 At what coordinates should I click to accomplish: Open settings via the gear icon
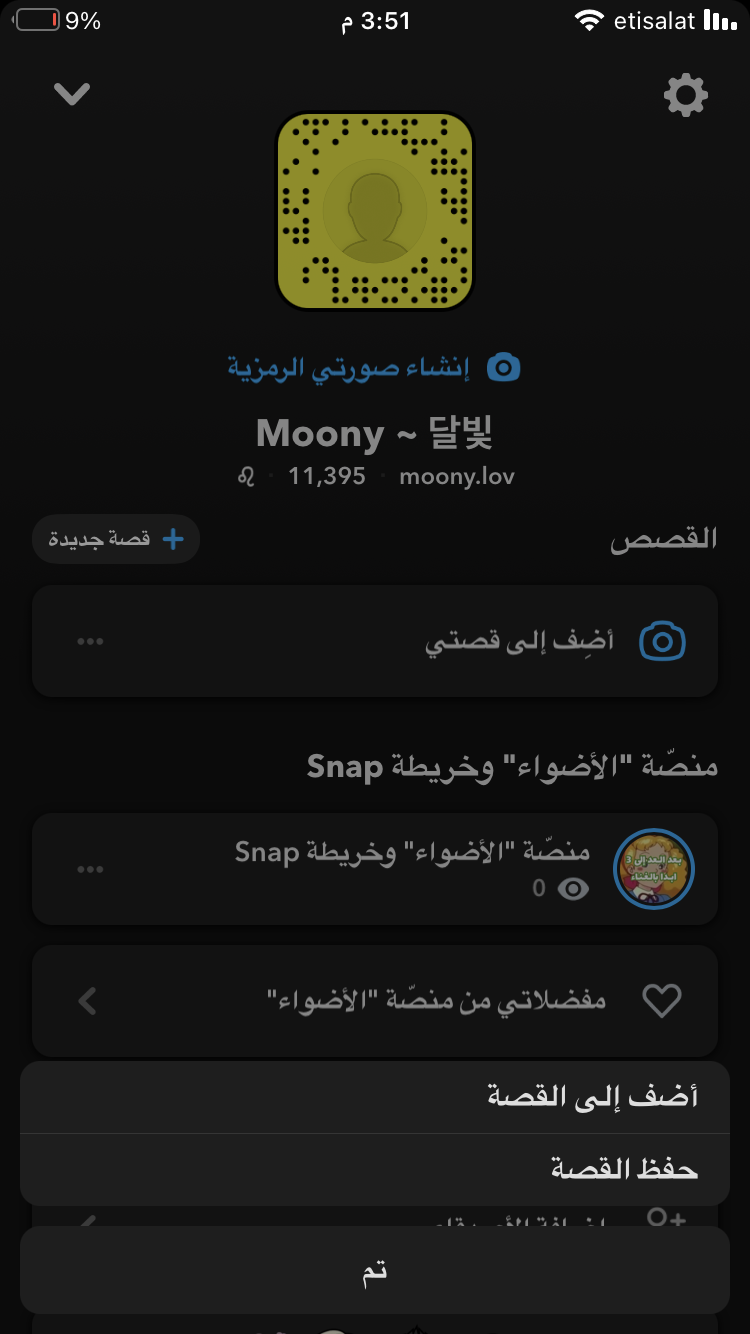pos(686,96)
